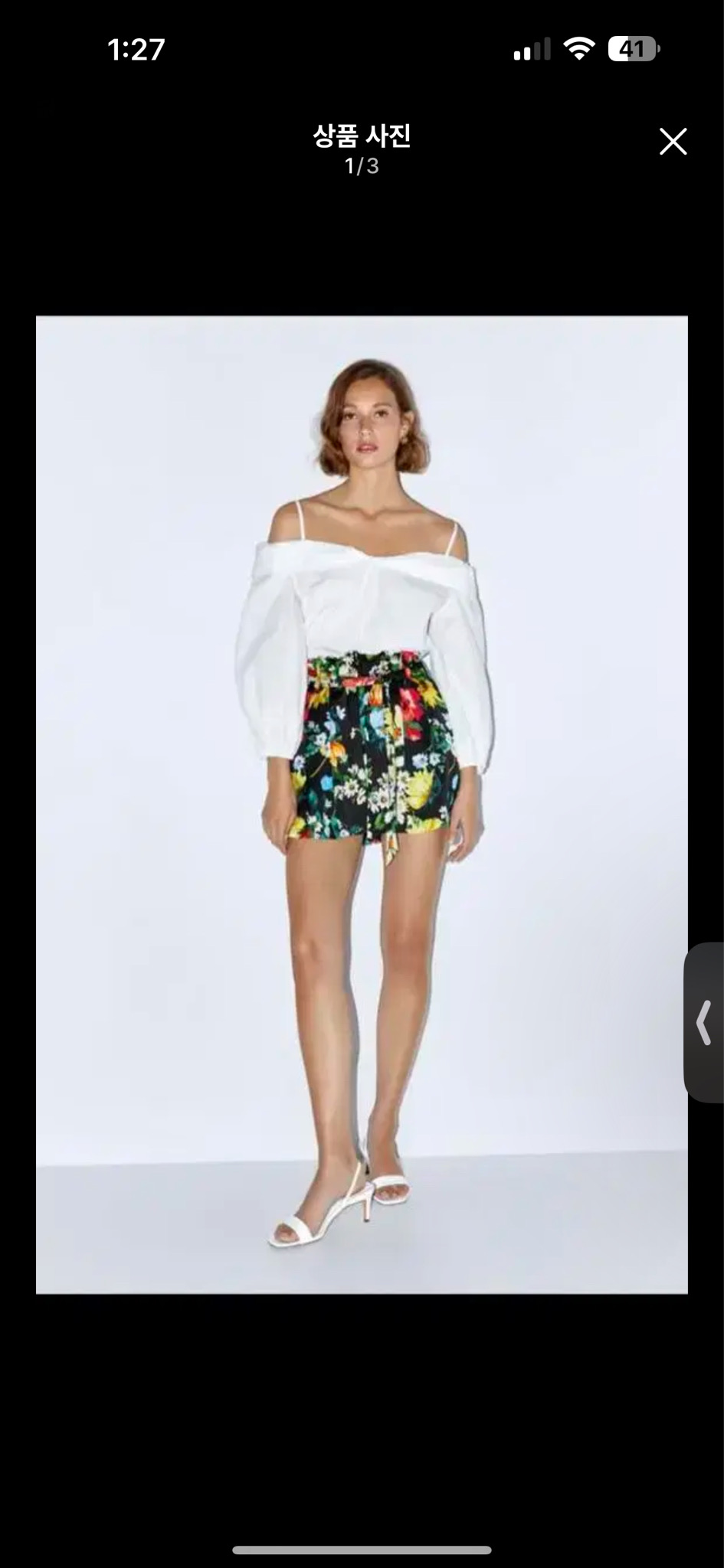724x1568 pixels.
Task: Tap the product photo to toggle controls
Action: point(362,804)
